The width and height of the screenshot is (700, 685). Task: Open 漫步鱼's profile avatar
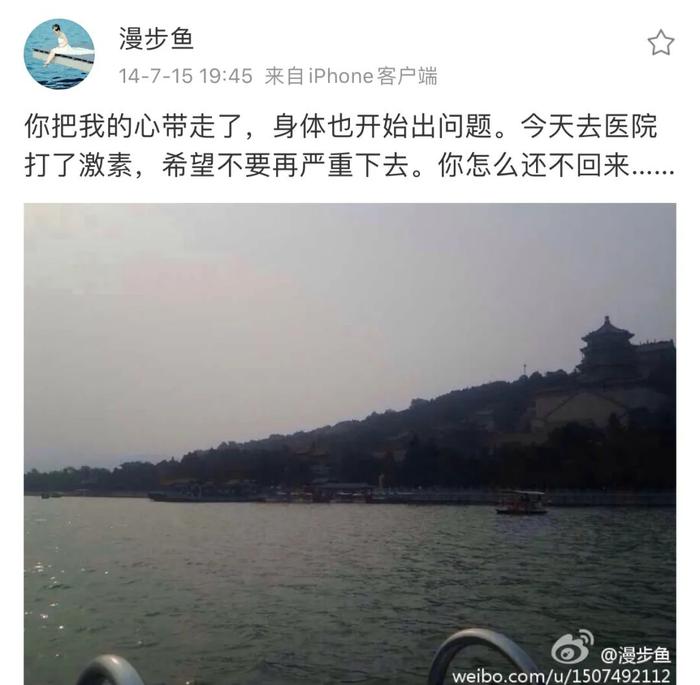(59, 54)
